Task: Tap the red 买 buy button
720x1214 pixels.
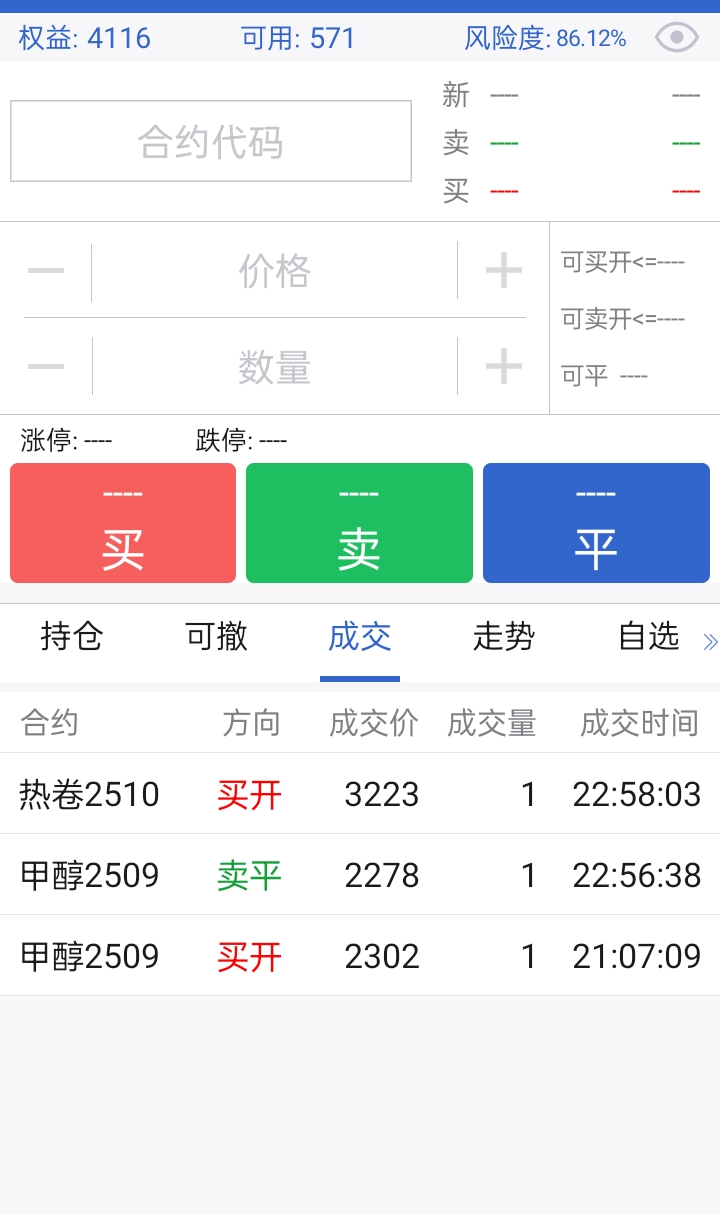Action: tap(123, 523)
